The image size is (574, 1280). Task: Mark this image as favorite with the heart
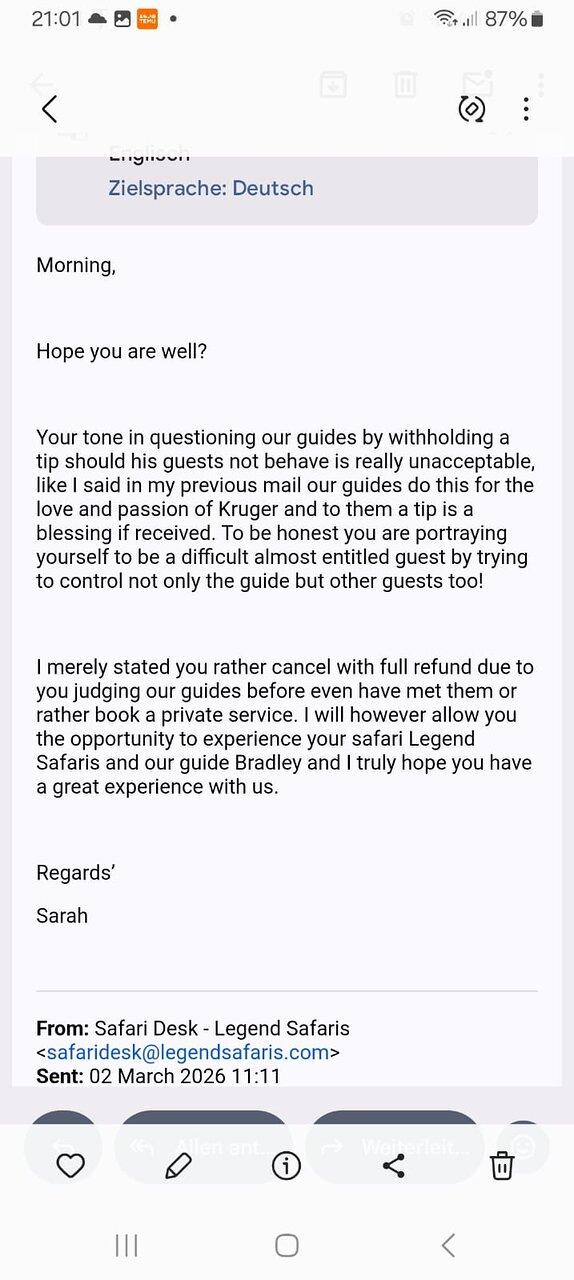pos(70,1165)
